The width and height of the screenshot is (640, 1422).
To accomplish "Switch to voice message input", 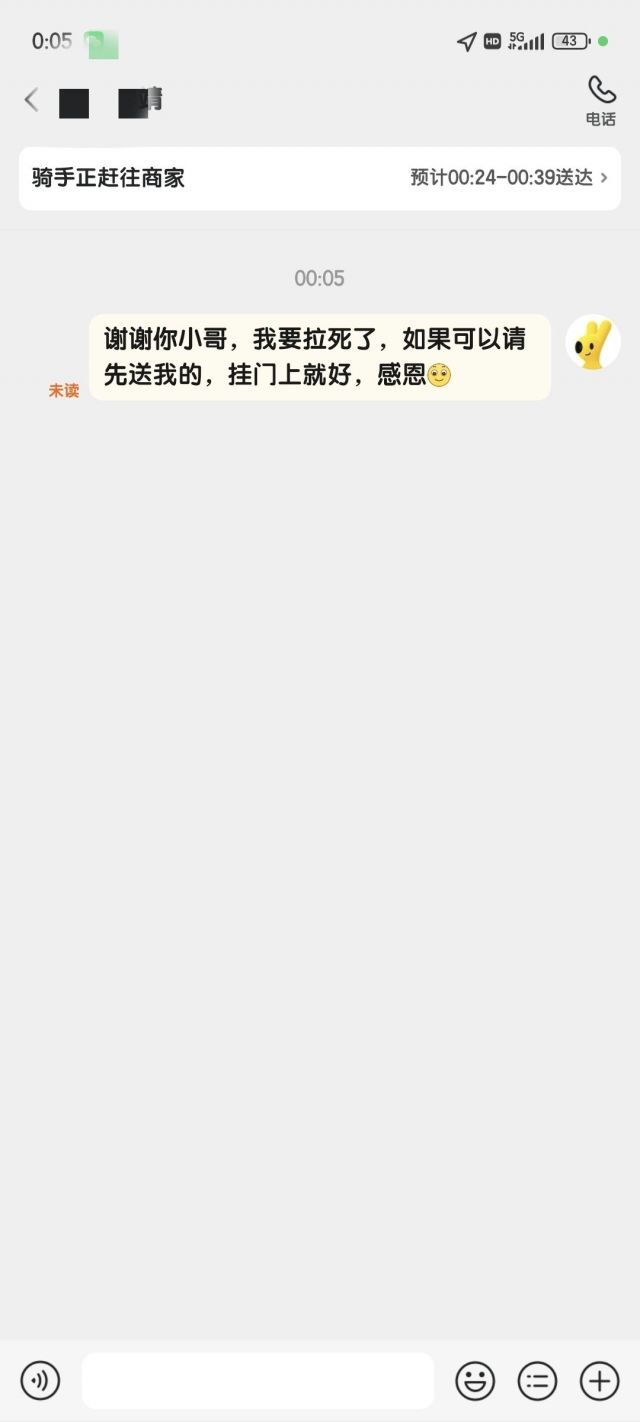I will (x=40, y=1381).
